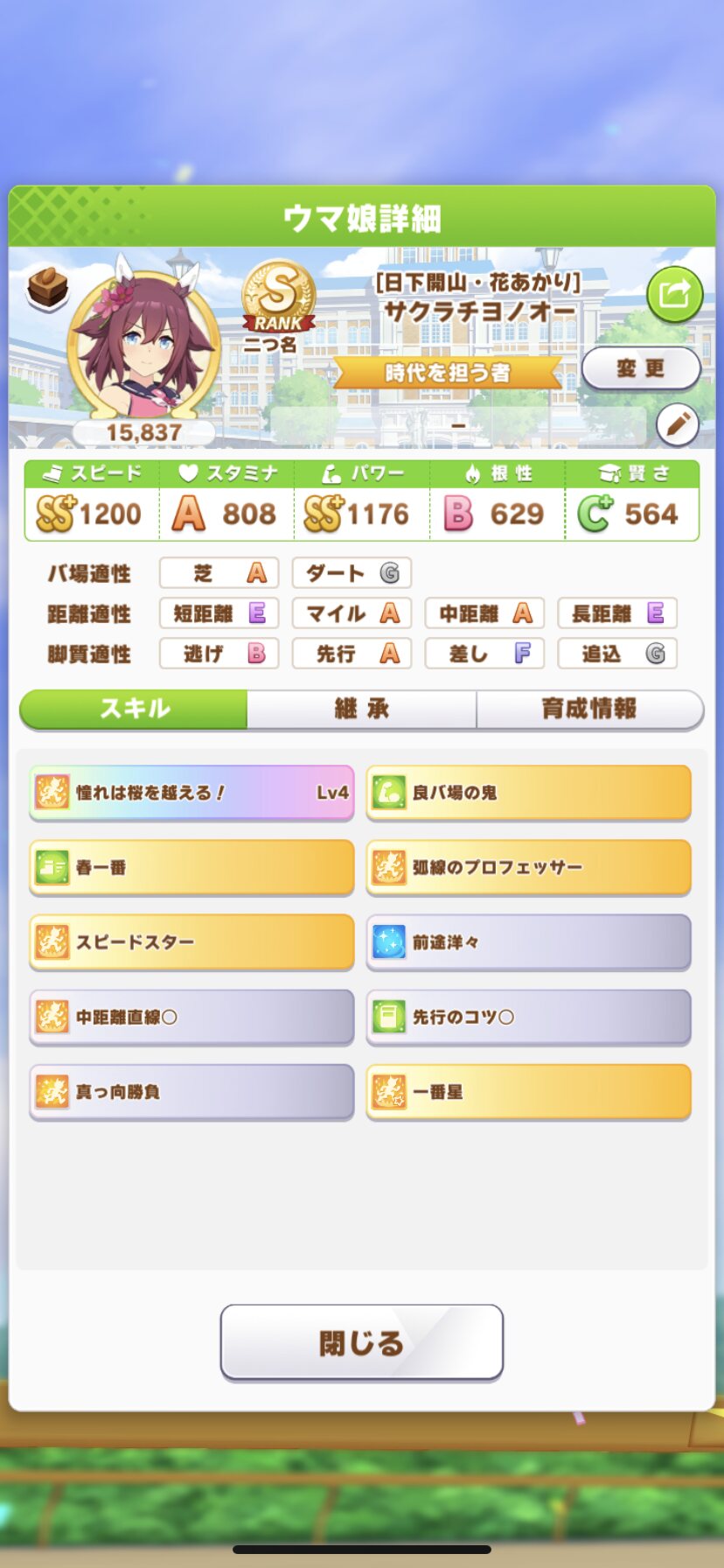The height and width of the screenshot is (1568, 724).
Task: Show details for 中距離直線○
Action: click(191, 1017)
